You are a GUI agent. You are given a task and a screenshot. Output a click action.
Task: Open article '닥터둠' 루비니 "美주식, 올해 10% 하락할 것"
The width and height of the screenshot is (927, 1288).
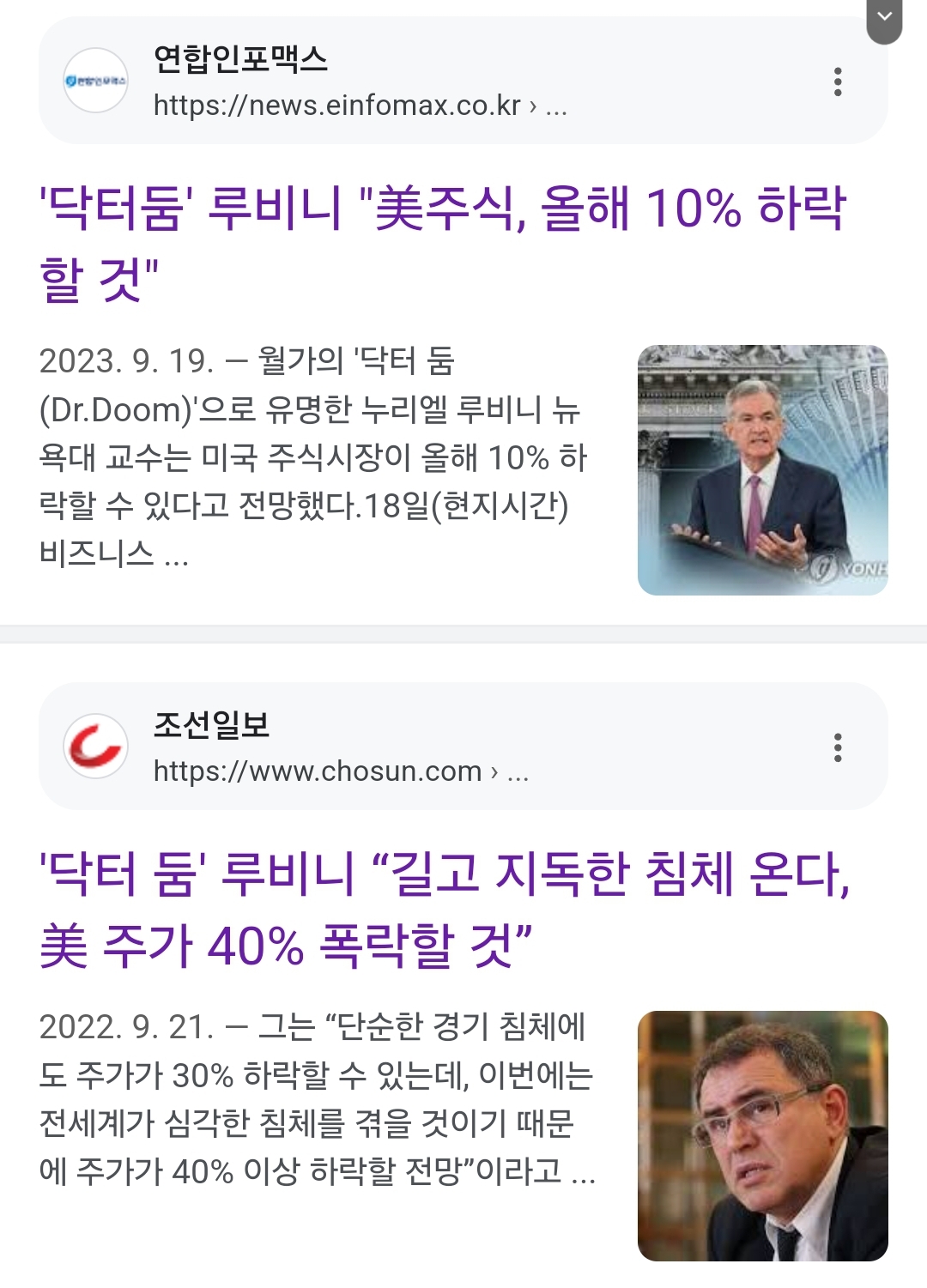click(x=442, y=244)
